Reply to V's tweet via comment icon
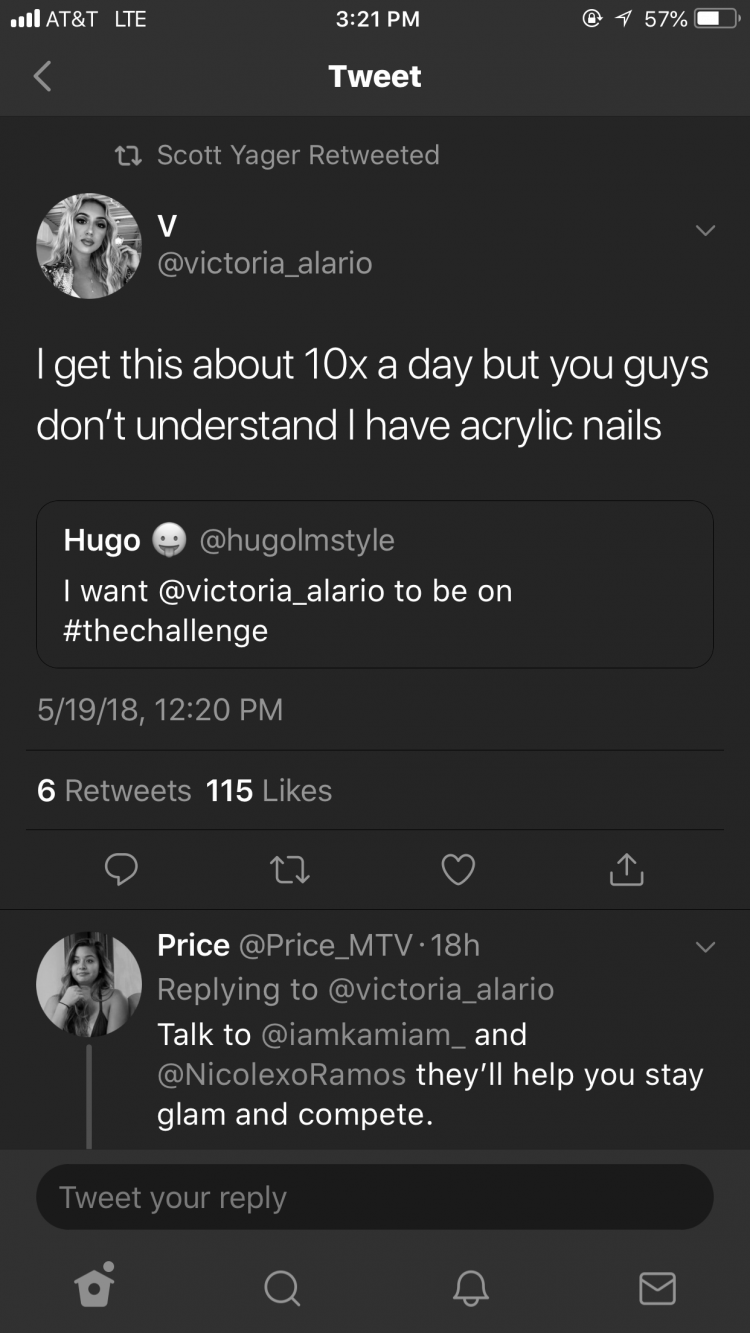The image size is (750, 1333). [x=121, y=870]
